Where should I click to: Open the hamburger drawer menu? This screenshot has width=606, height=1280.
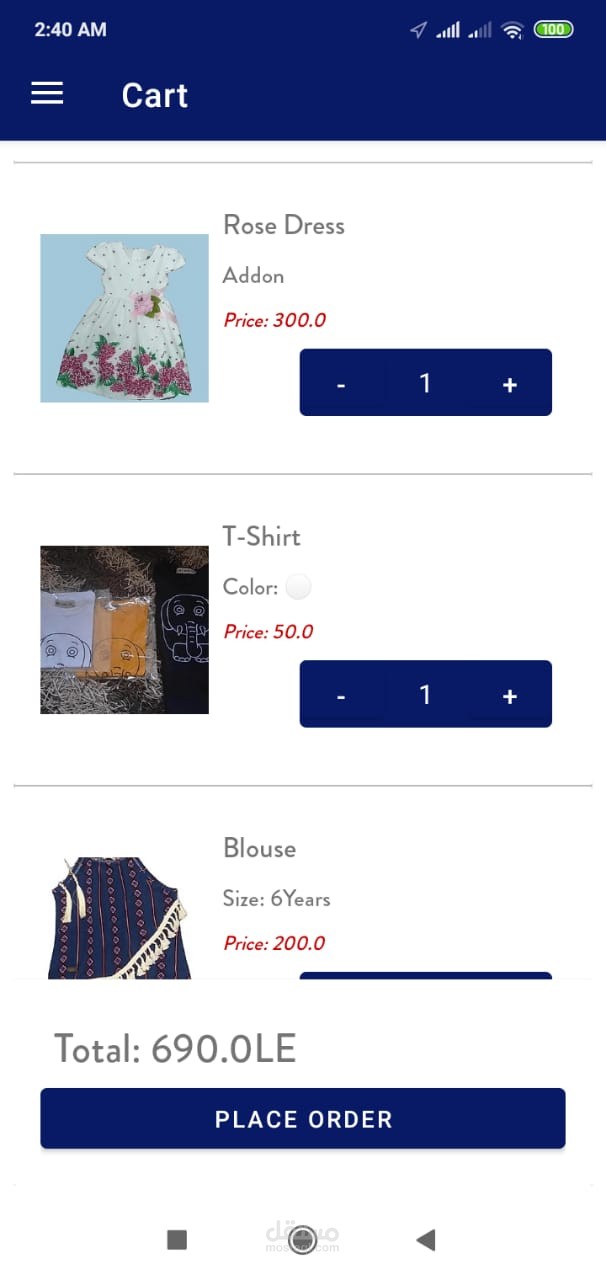pyautogui.click(x=47, y=94)
